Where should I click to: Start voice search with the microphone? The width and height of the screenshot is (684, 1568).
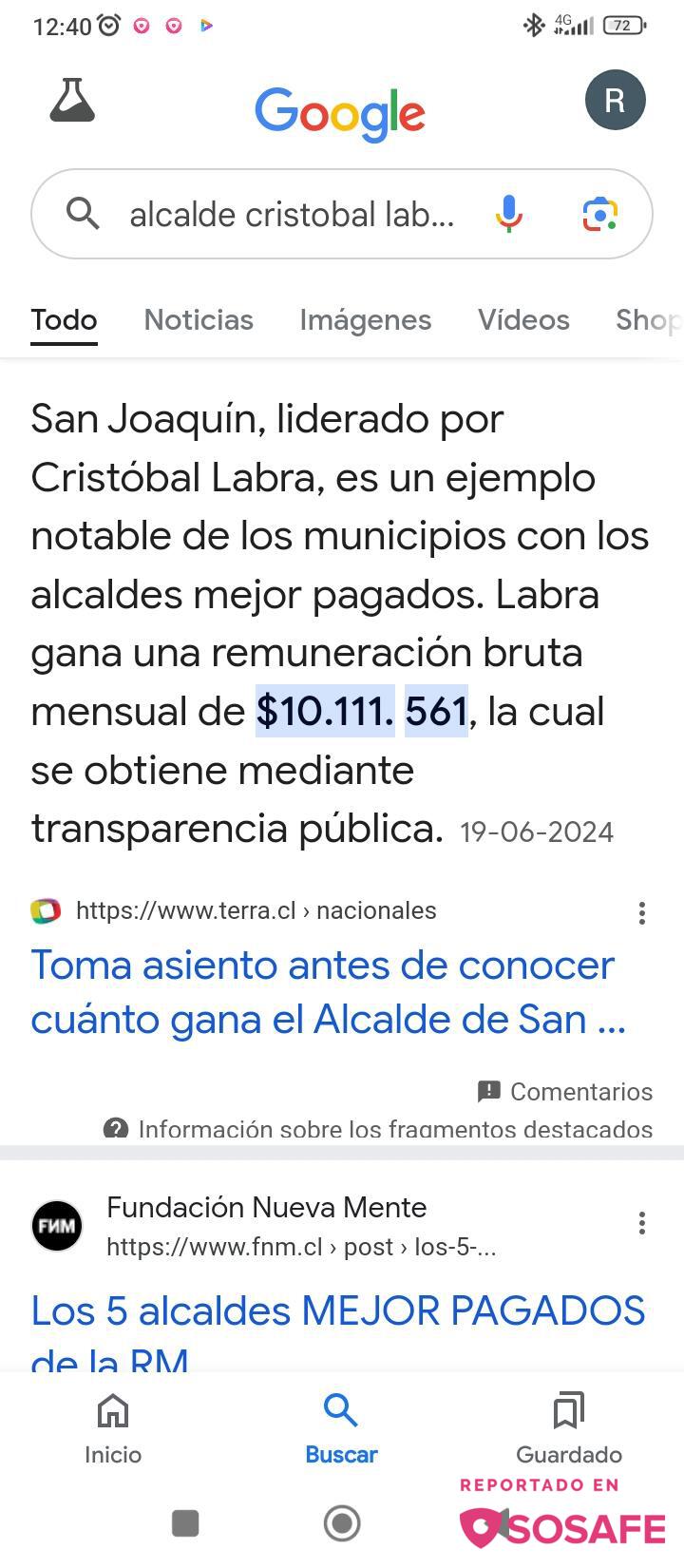pyautogui.click(x=509, y=214)
